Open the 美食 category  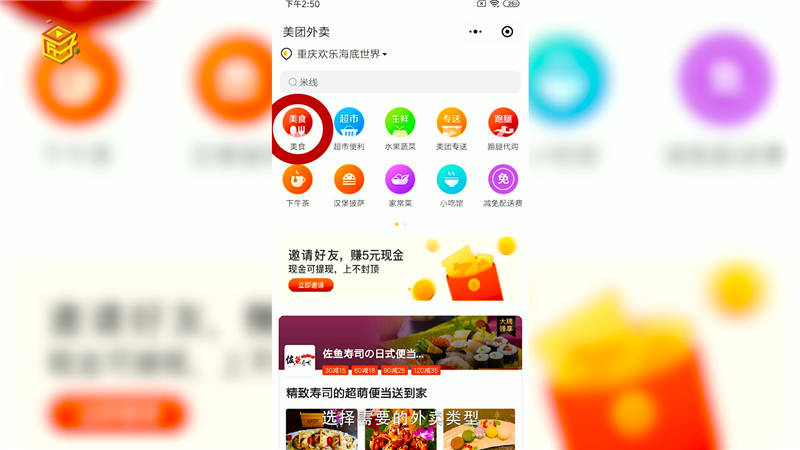pyautogui.click(x=298, y=123)
